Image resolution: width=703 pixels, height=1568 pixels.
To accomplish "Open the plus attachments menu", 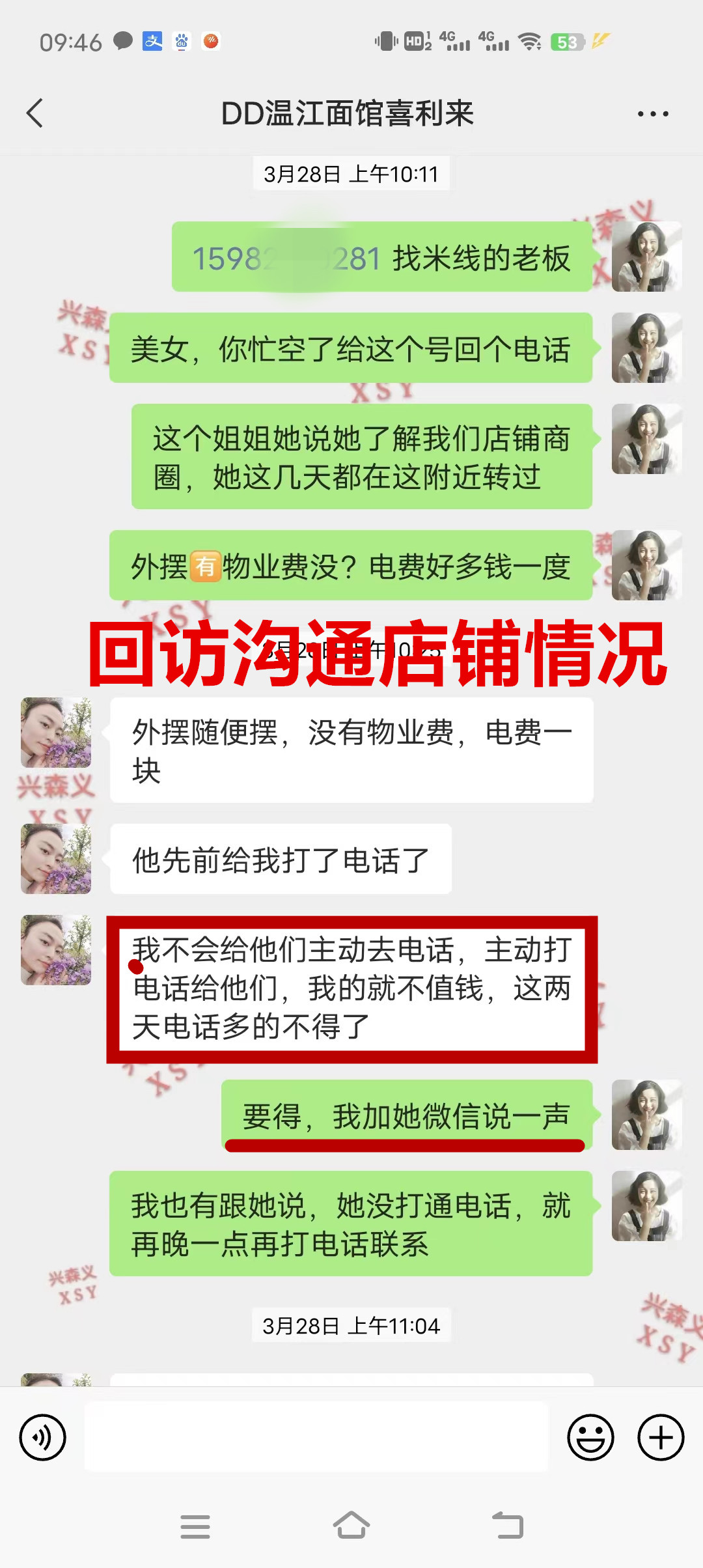I will coord(660,1437).
